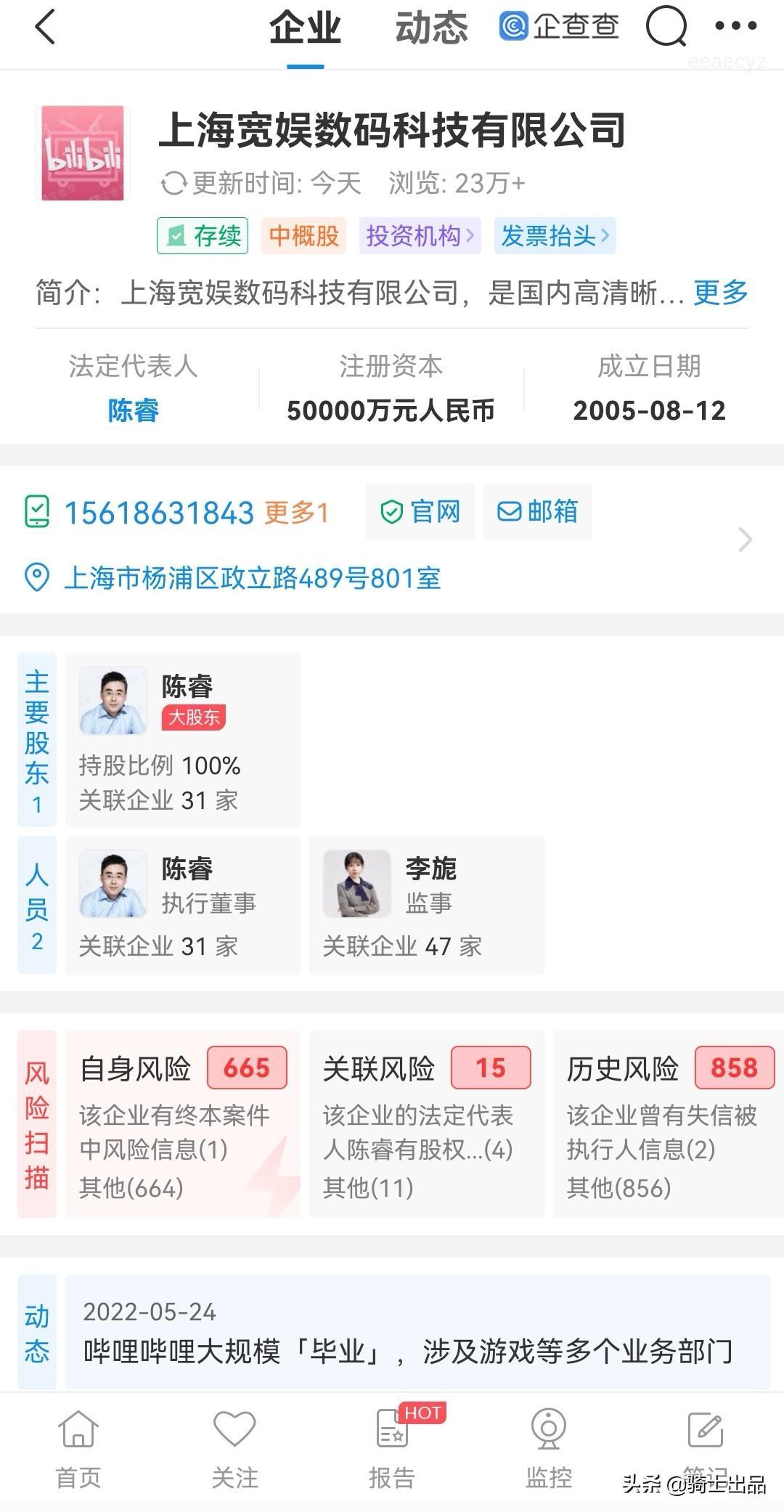
Task: View 自身风险 665 risk details
Action: pyautogui.click(x=183, y=1123)
